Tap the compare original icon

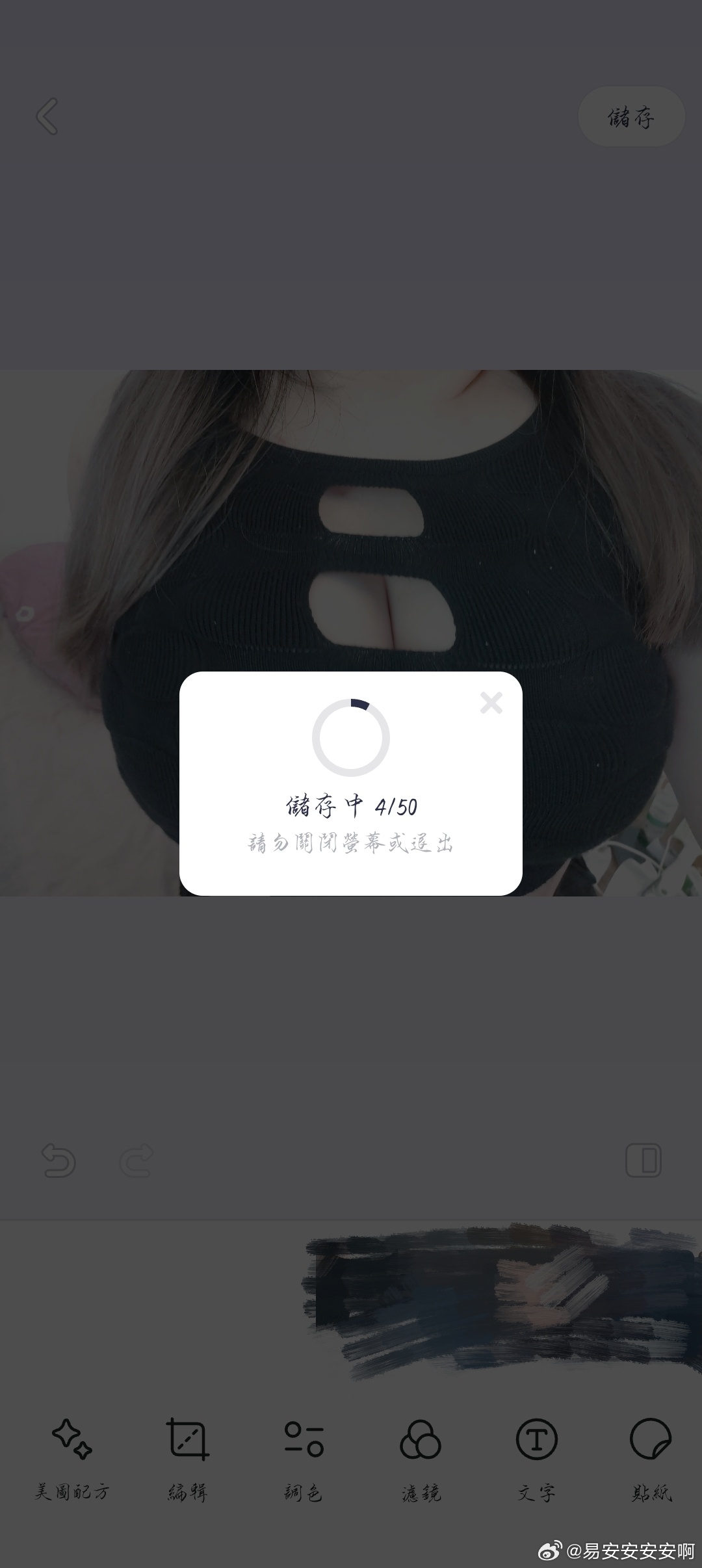click(643, 1160)
